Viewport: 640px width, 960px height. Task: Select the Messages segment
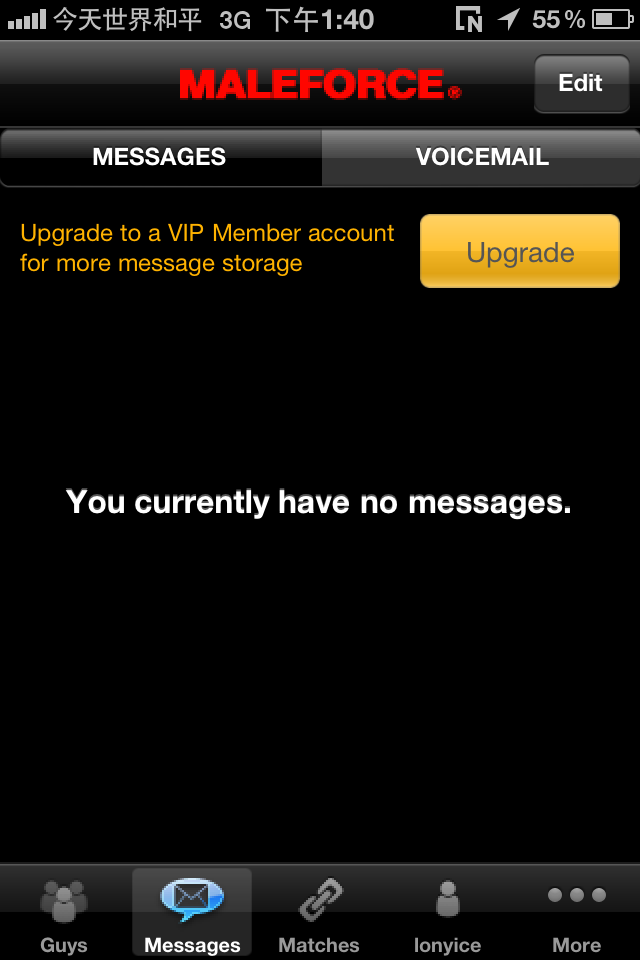(160, 157)
